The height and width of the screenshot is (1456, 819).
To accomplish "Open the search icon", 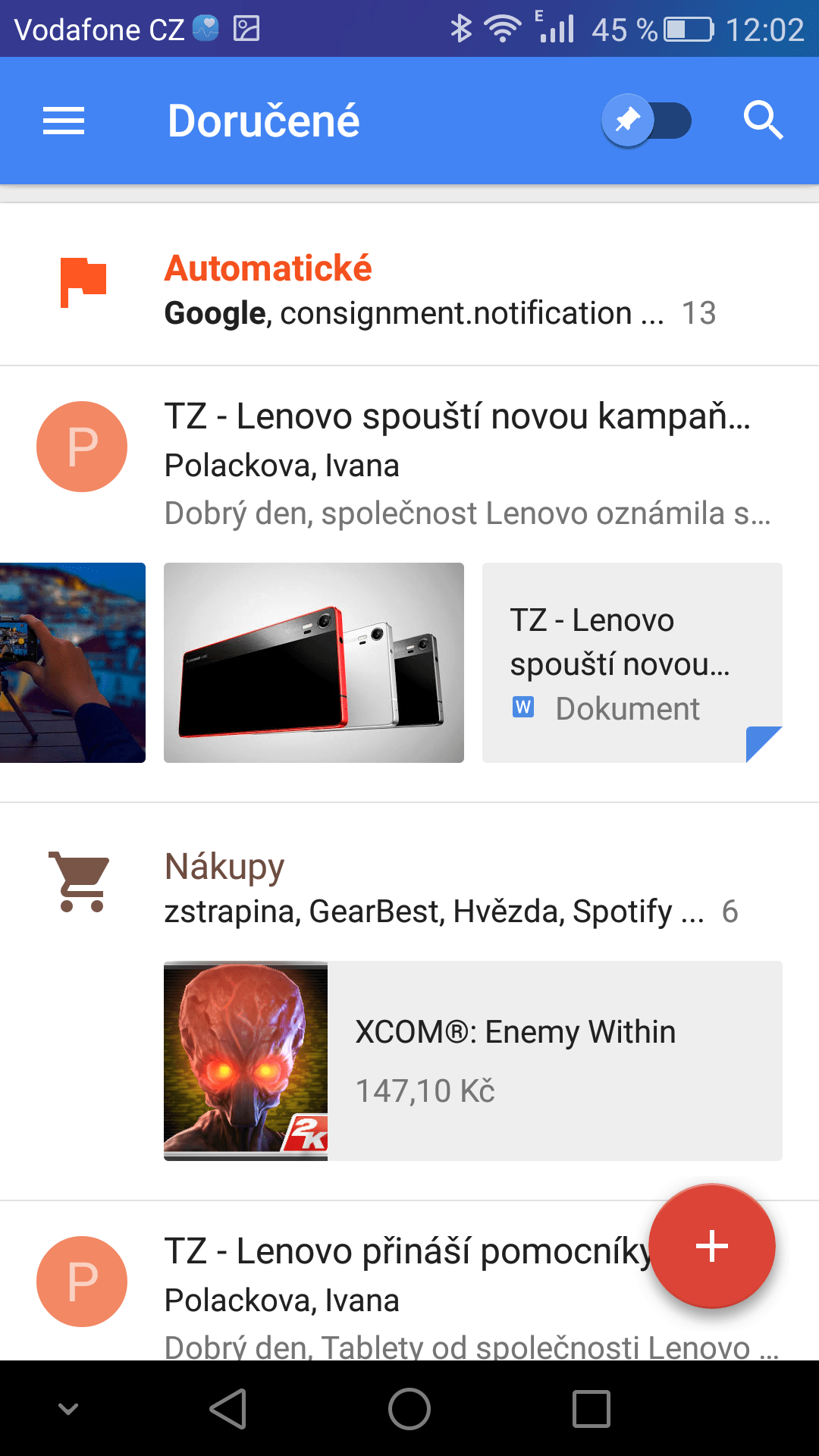I will pos(762,121).
